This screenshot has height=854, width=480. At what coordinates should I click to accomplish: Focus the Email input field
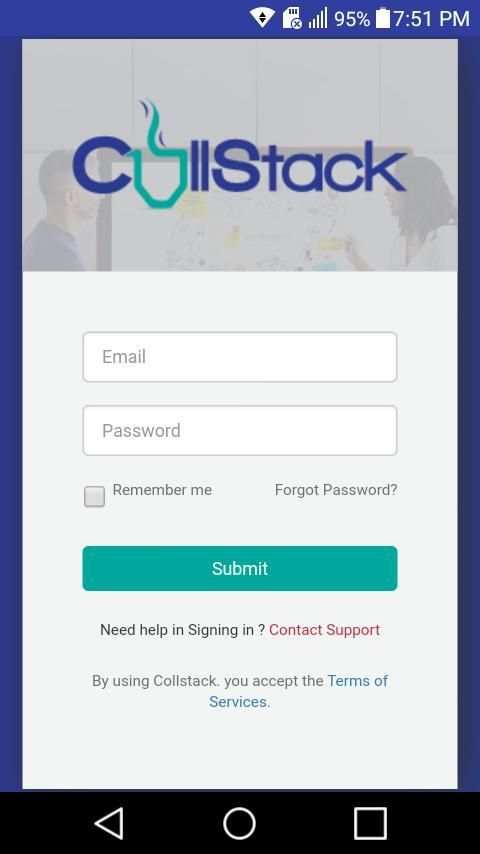point(240,357)
